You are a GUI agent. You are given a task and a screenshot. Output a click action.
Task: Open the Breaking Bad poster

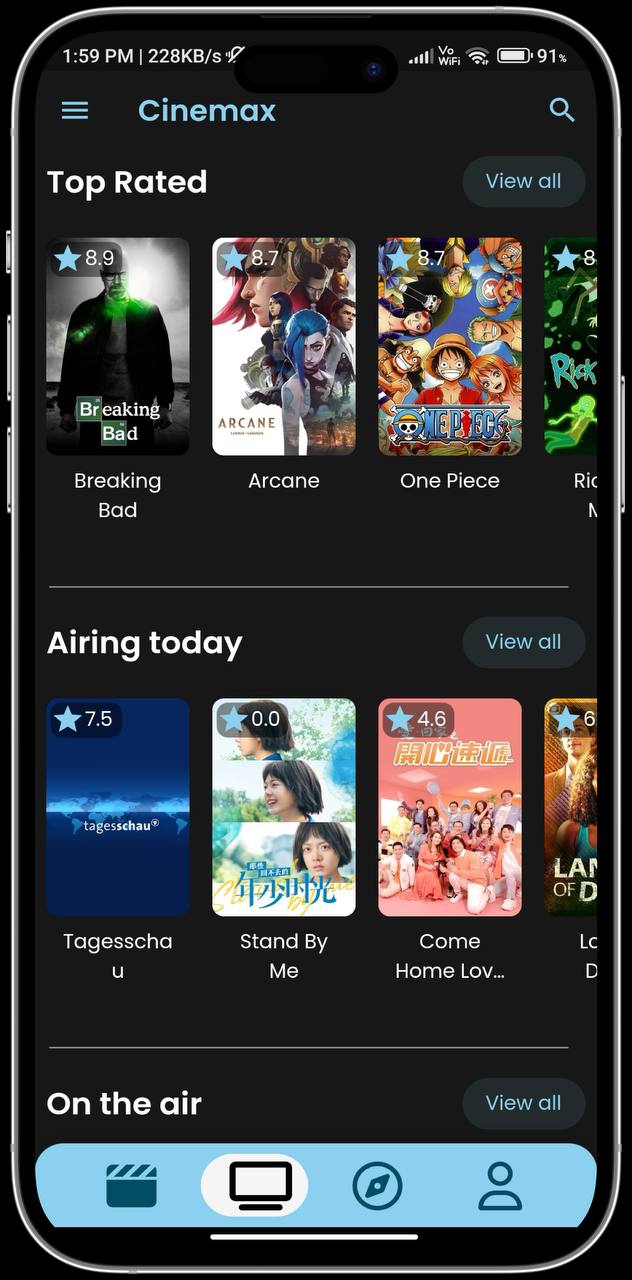(118, 346)
